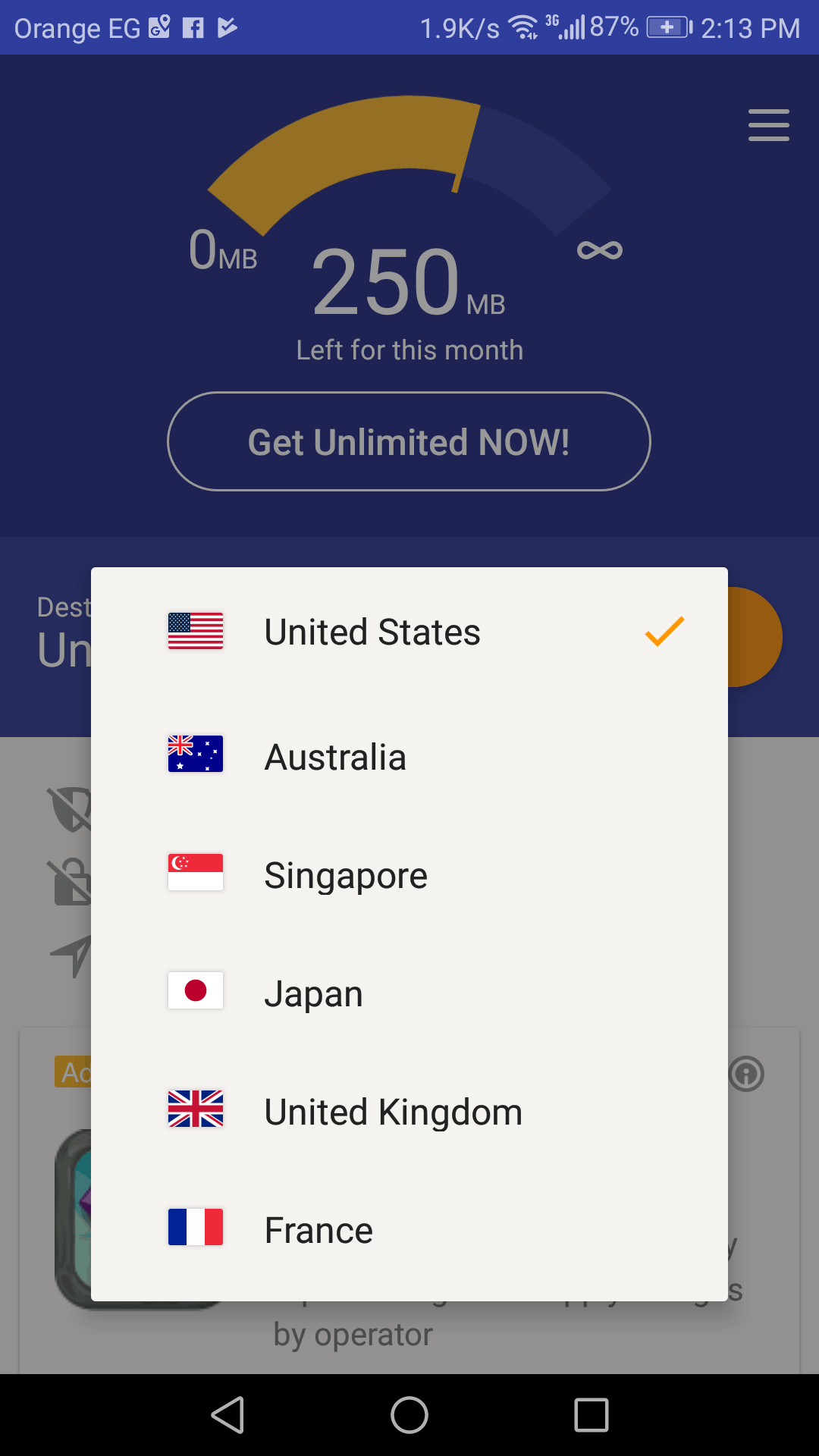Open the hamburger menu

768,125
